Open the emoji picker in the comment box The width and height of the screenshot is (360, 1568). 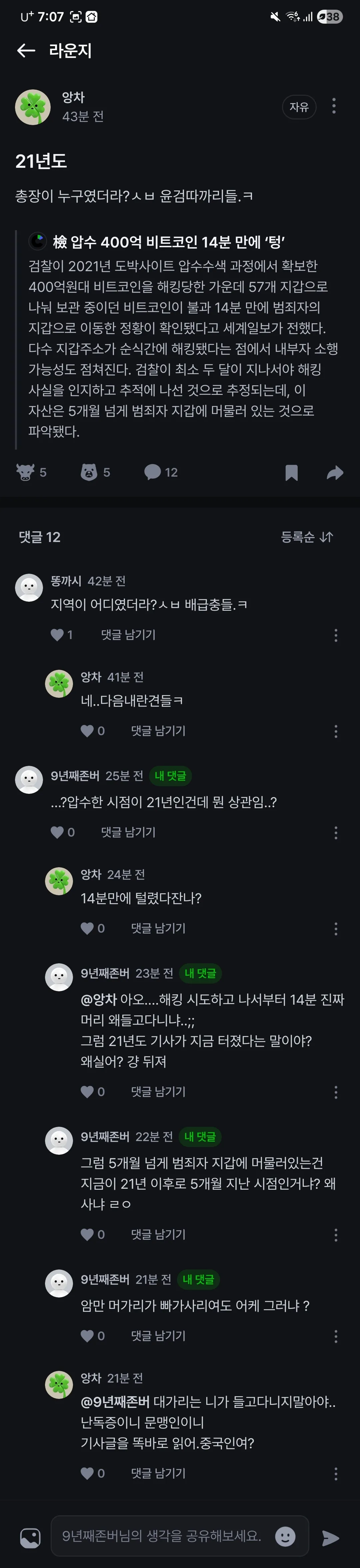point(285,1536)
